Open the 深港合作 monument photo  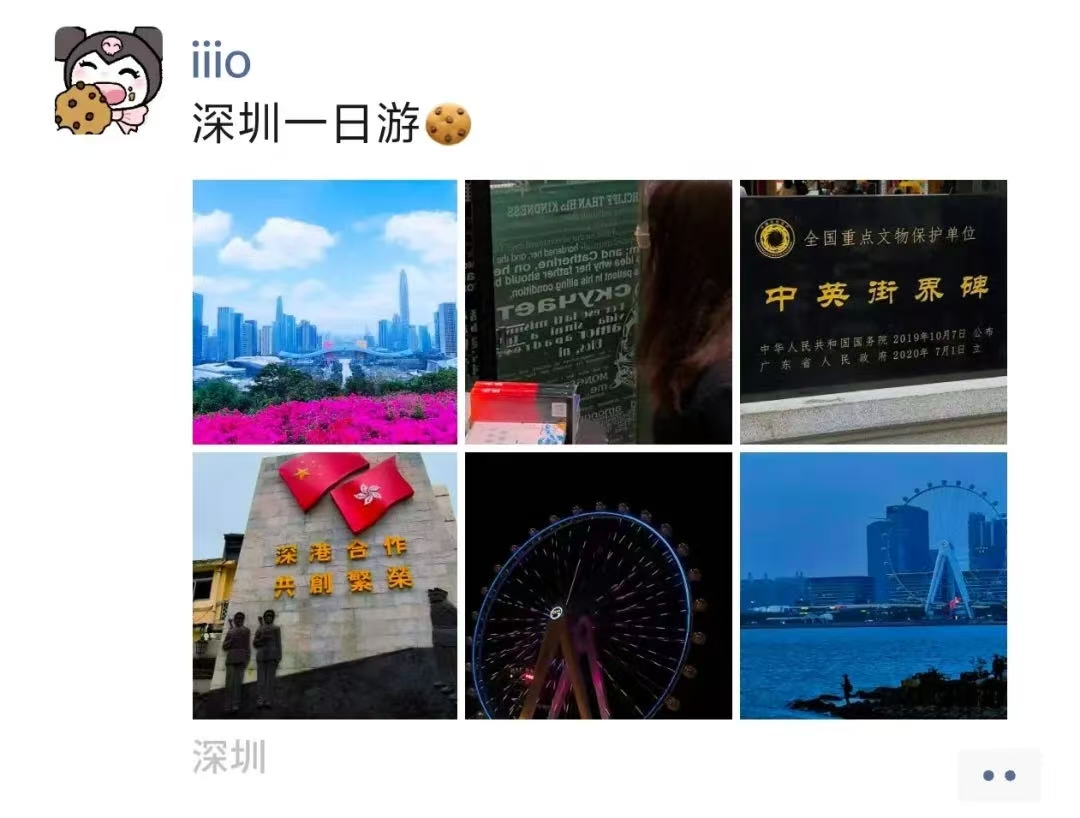324,585
